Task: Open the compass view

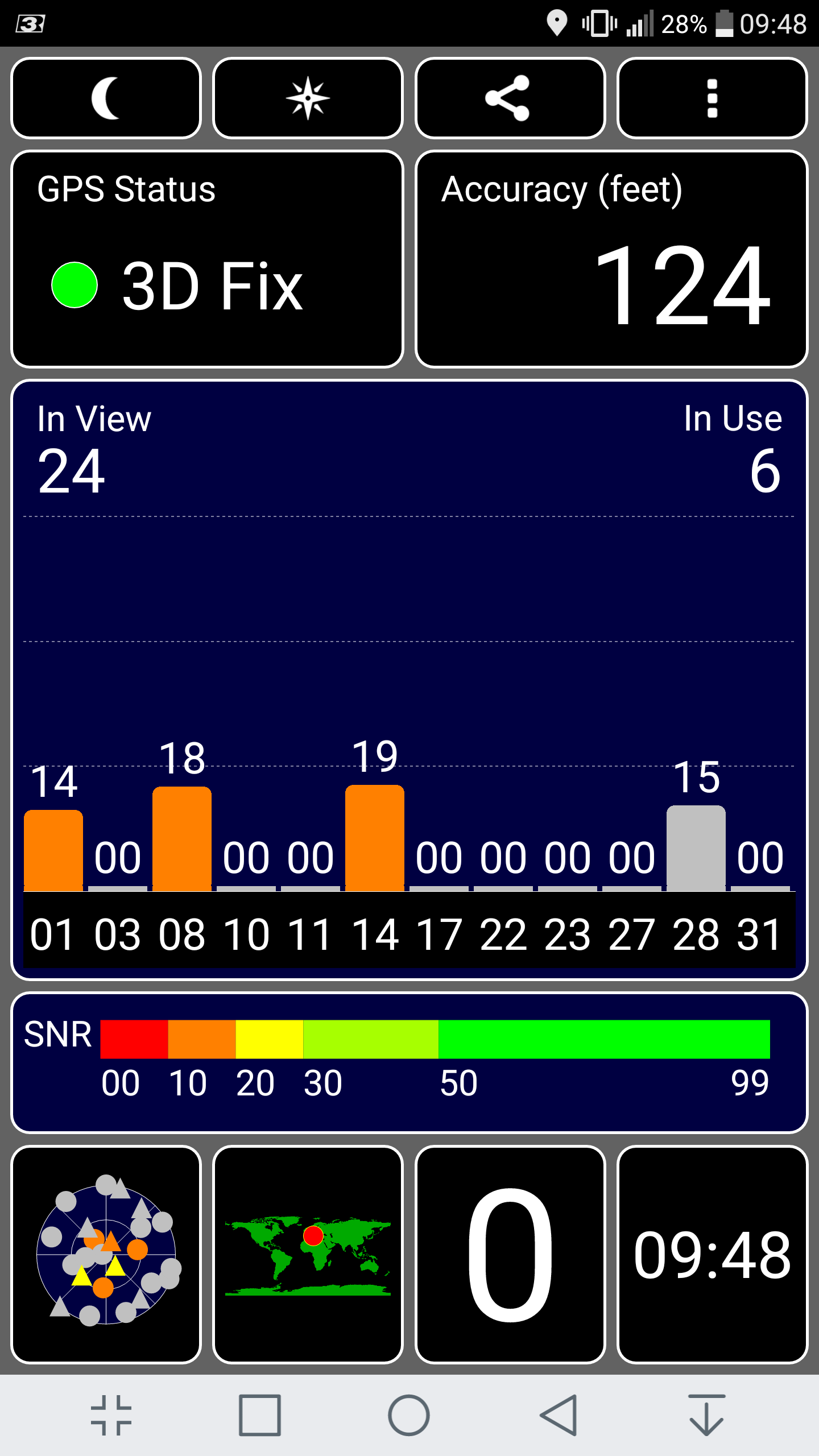Action: point(308,98)
